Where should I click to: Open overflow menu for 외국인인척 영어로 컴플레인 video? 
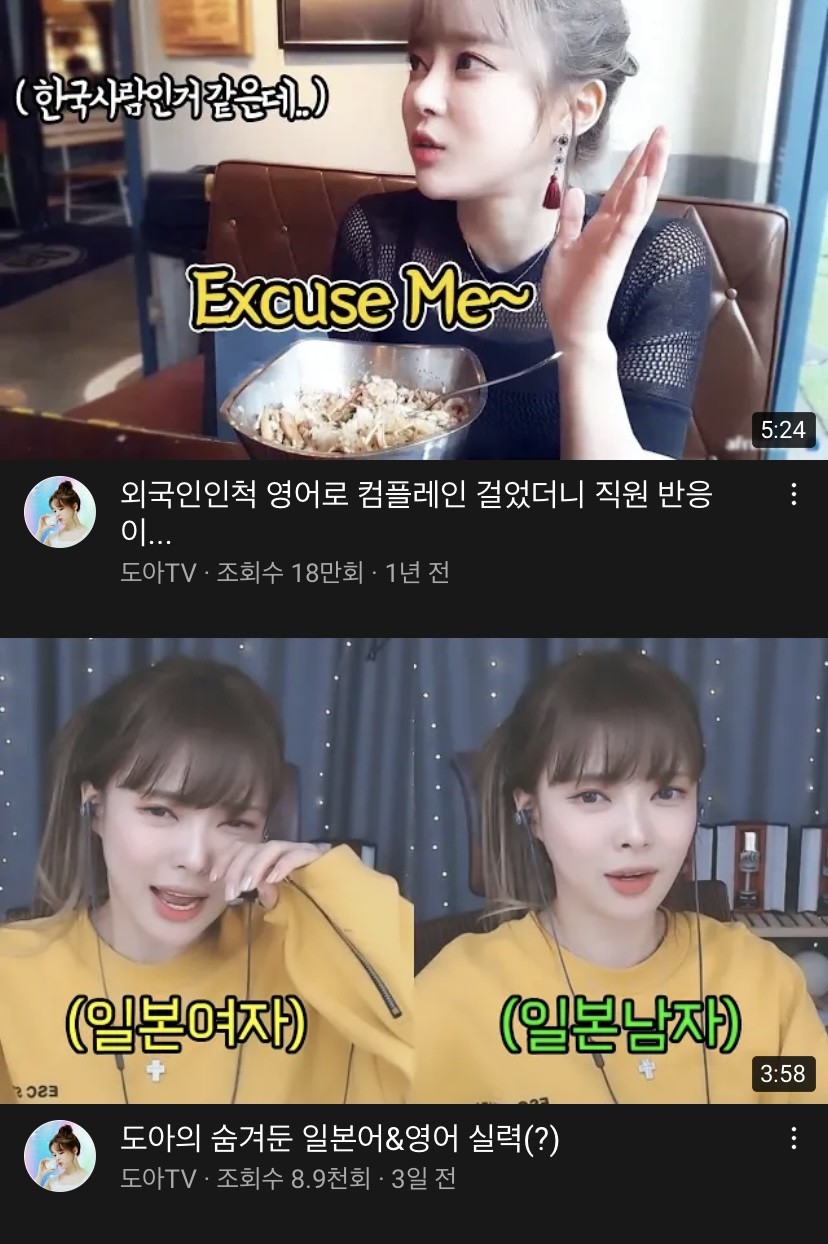coord(793,495)
